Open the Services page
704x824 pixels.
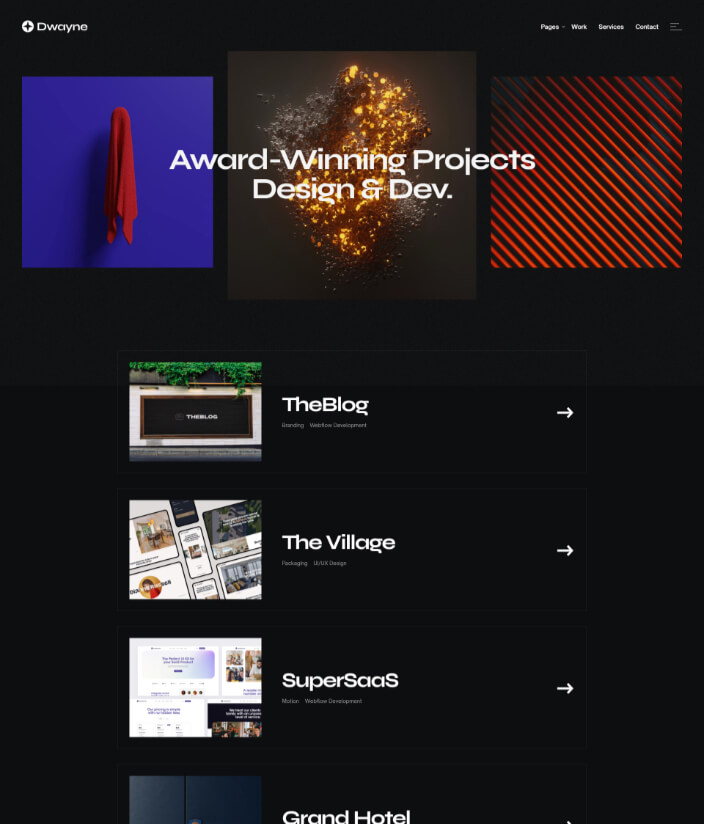pyautogui.click(x=611, y=27)
